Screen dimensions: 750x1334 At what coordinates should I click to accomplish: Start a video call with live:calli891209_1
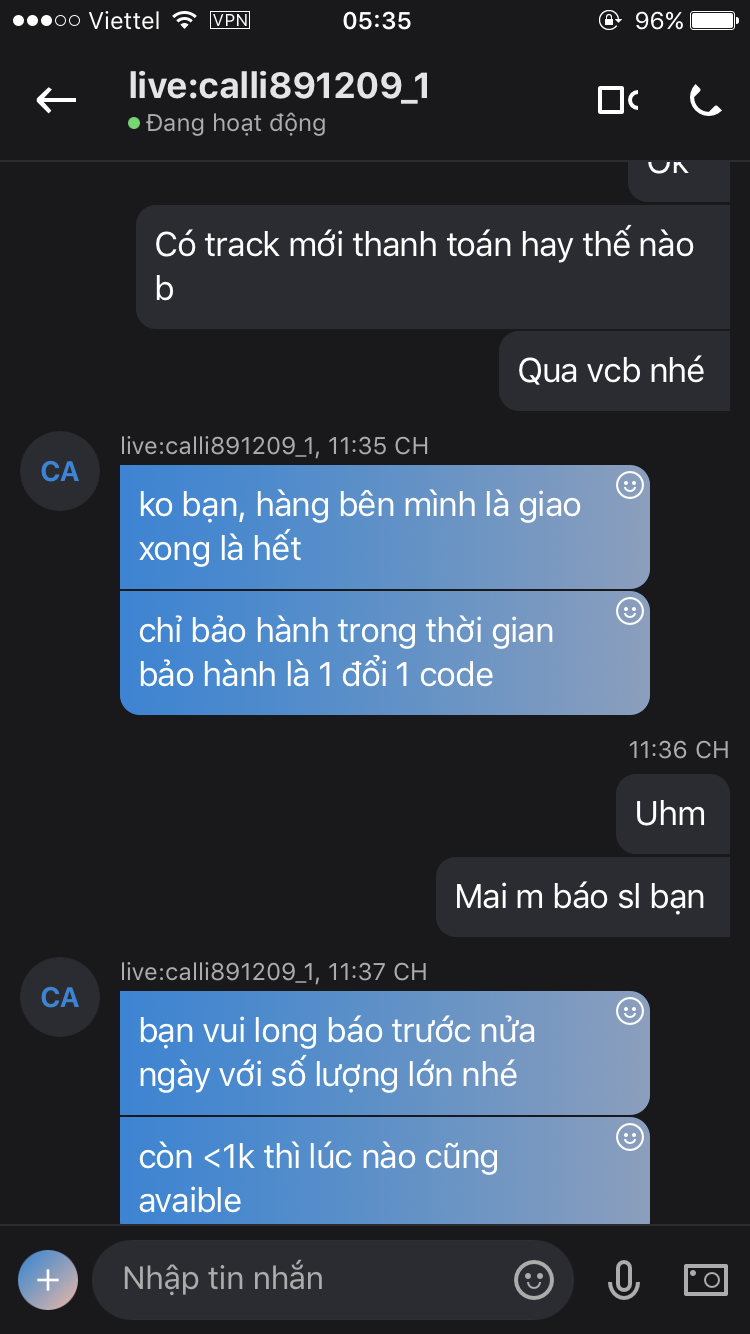click(617, 99)
